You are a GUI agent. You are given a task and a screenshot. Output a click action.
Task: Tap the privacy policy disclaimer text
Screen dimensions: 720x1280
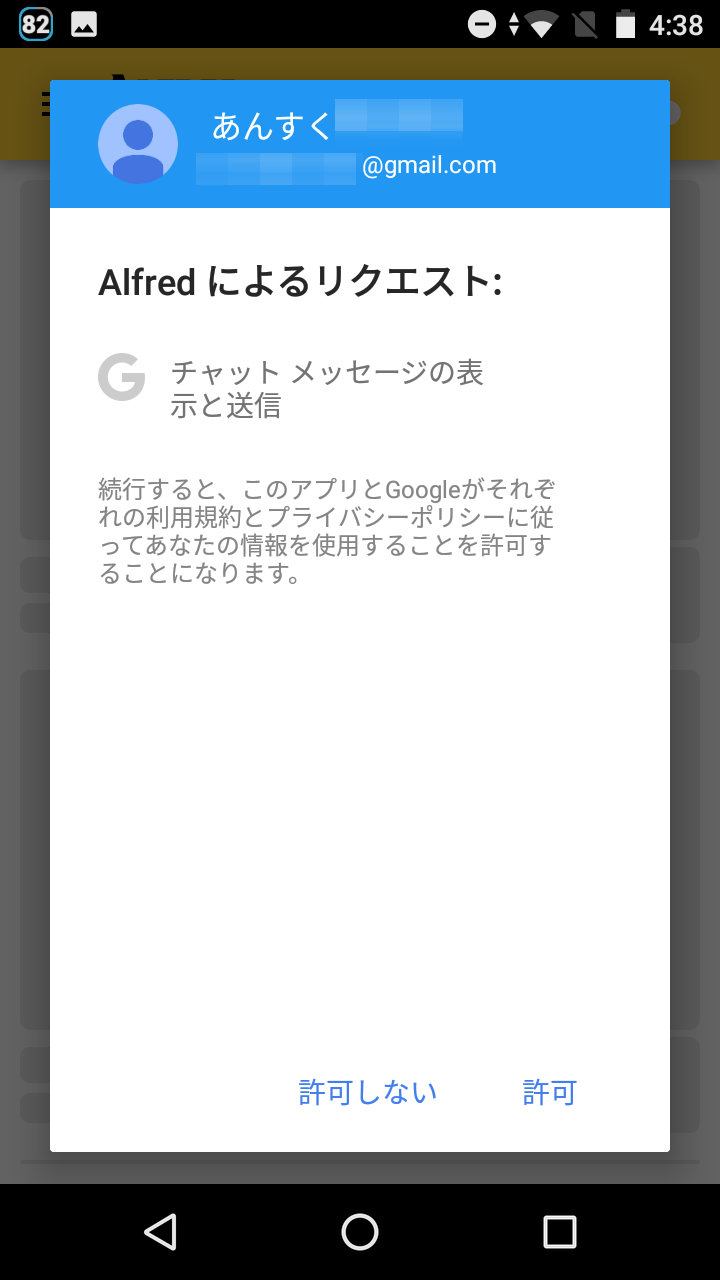328,530
